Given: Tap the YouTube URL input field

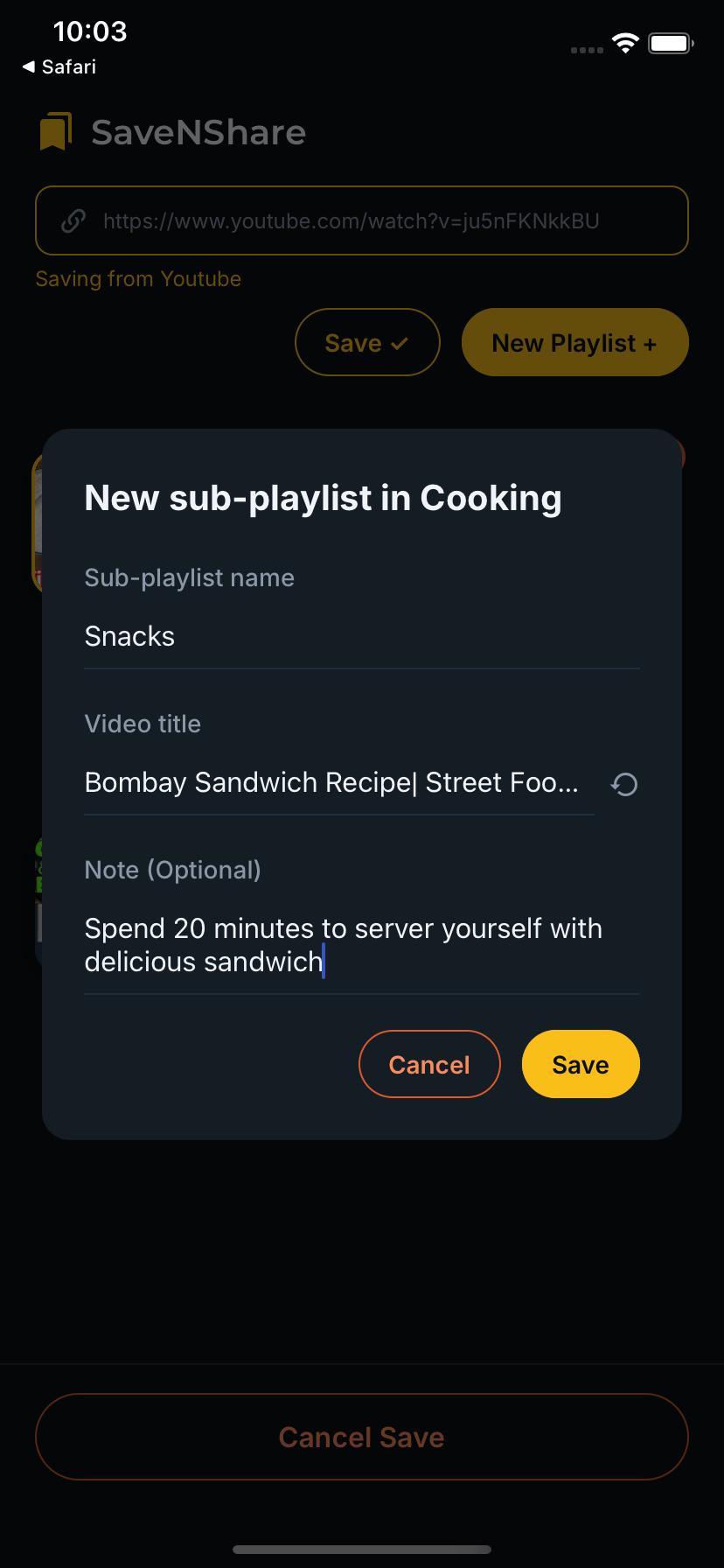Looking at the screenshot, I should pos(361,220).
